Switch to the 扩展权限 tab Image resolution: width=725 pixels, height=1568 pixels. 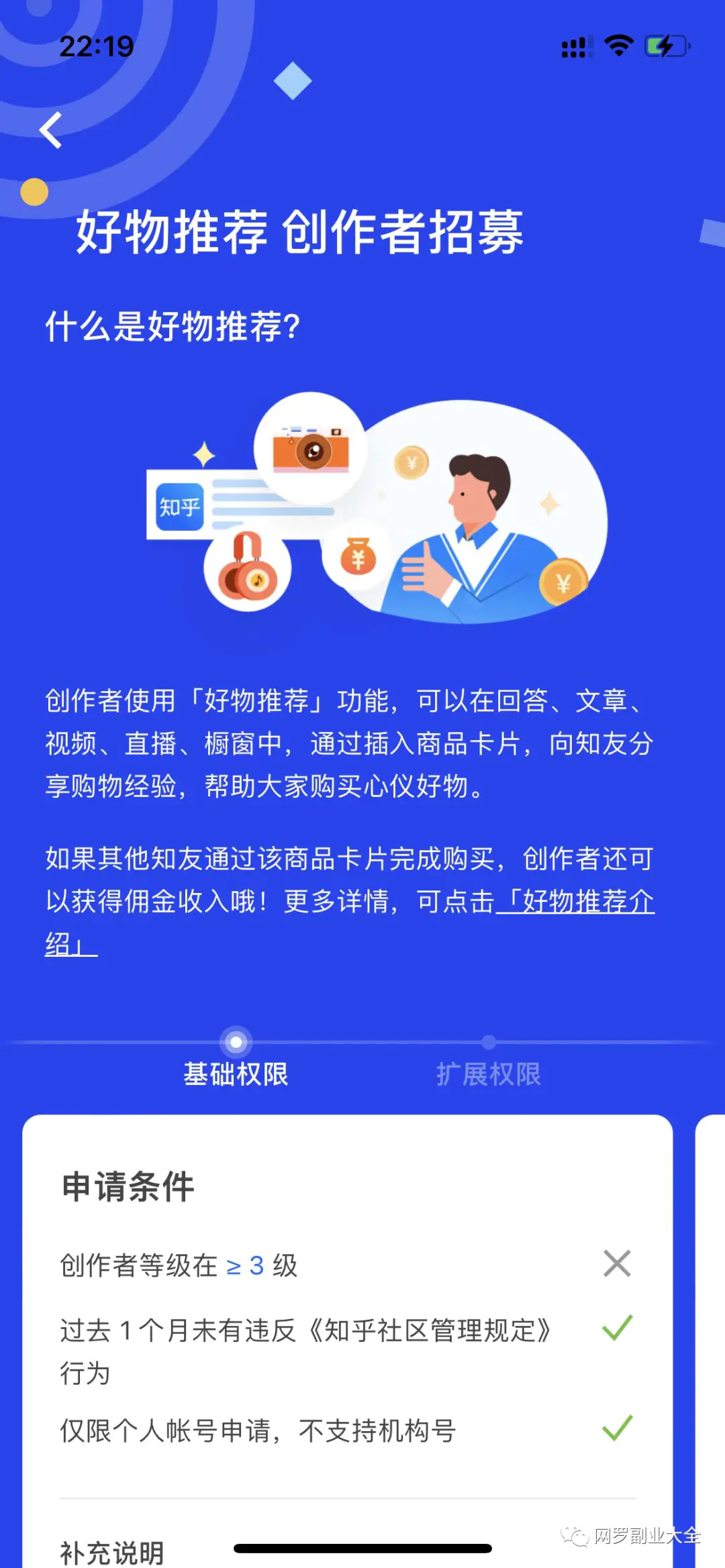[x=489, y=1074]
